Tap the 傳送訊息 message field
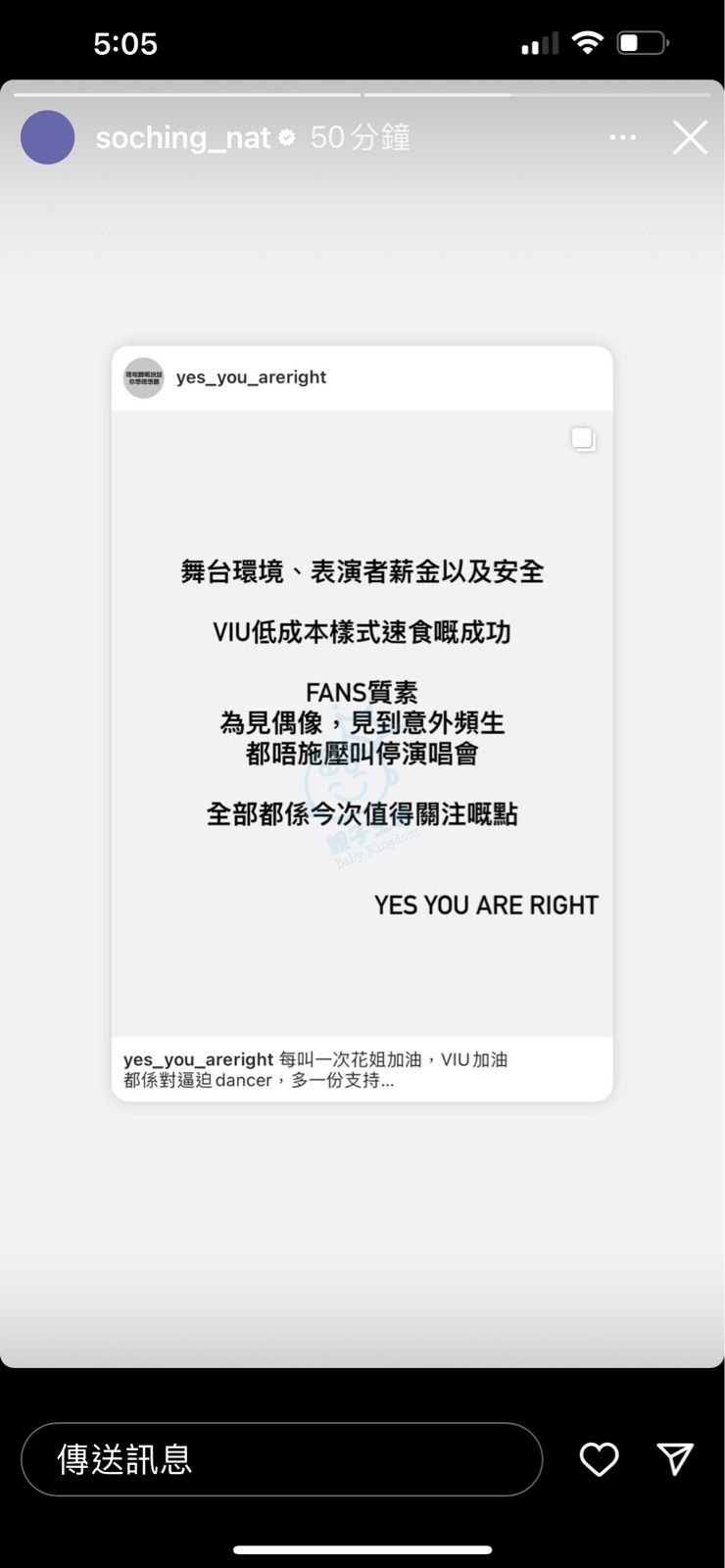 [281, 1459]
